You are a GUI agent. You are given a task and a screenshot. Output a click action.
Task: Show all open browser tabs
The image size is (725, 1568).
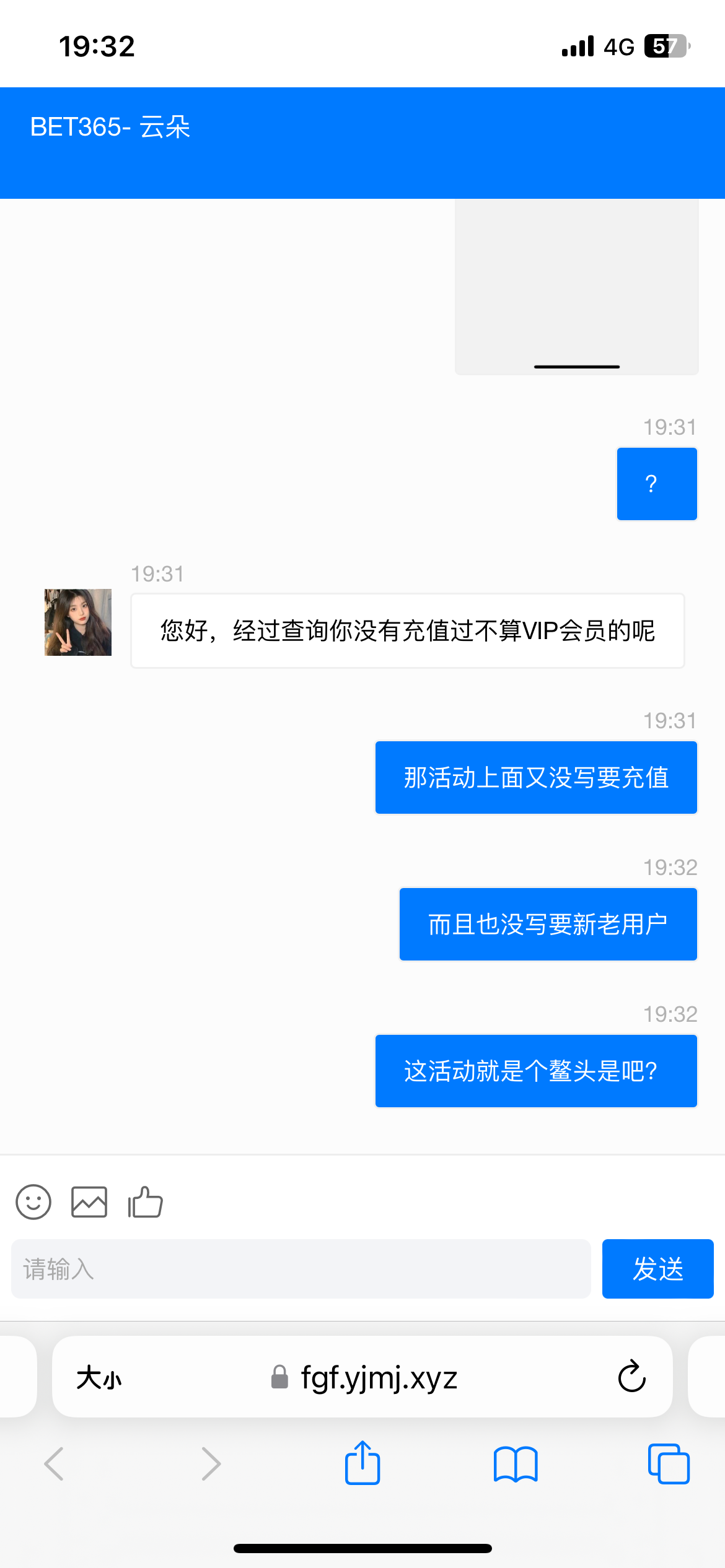[x=668, y=1464]
